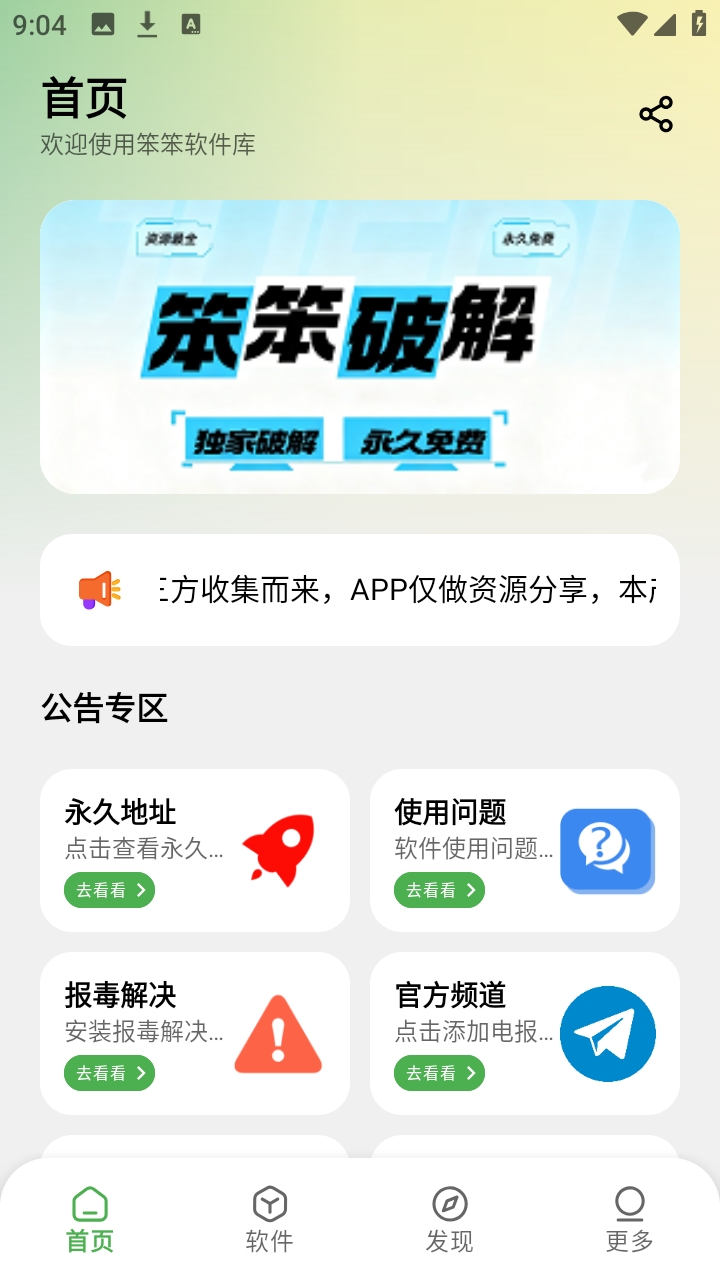Click the share icon in the top right
Image resolution: width=720 pixels, height=1280 pixels.
655,114
